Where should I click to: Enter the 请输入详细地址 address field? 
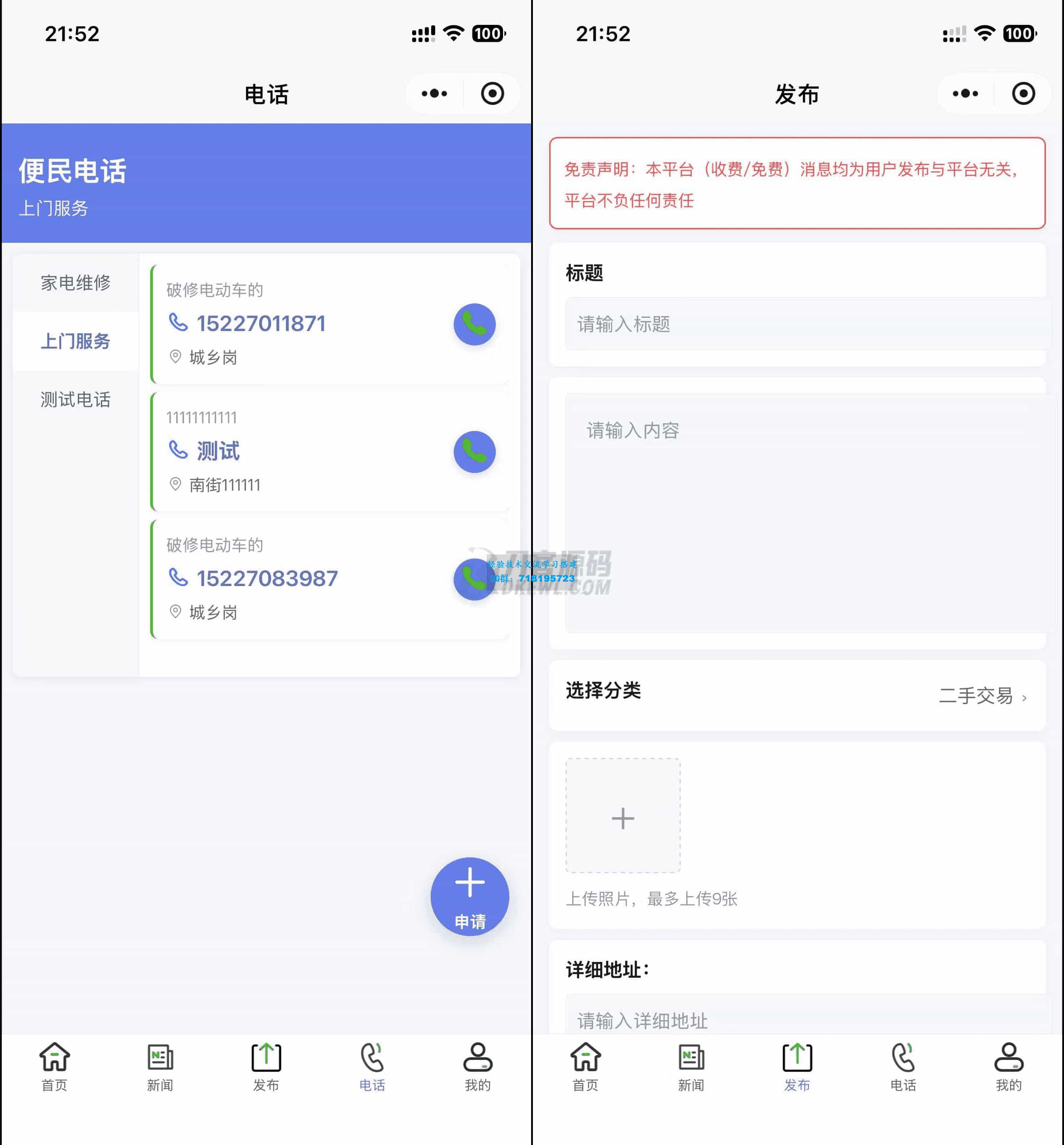pyautogui.click(x=804, y=1019)
